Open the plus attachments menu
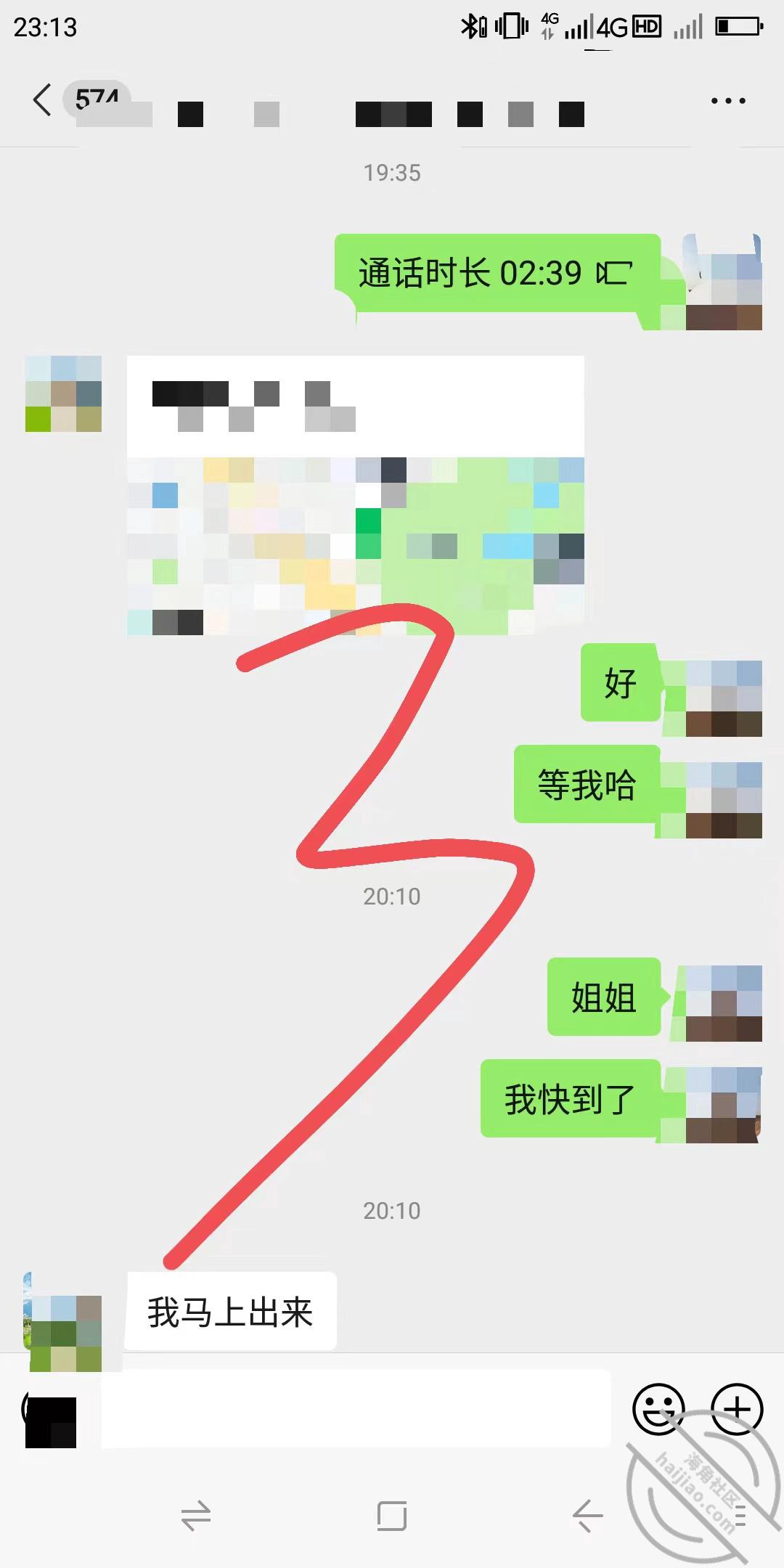The width and height of the screenshot is (784, 1568). click(x=737, y=1409)
